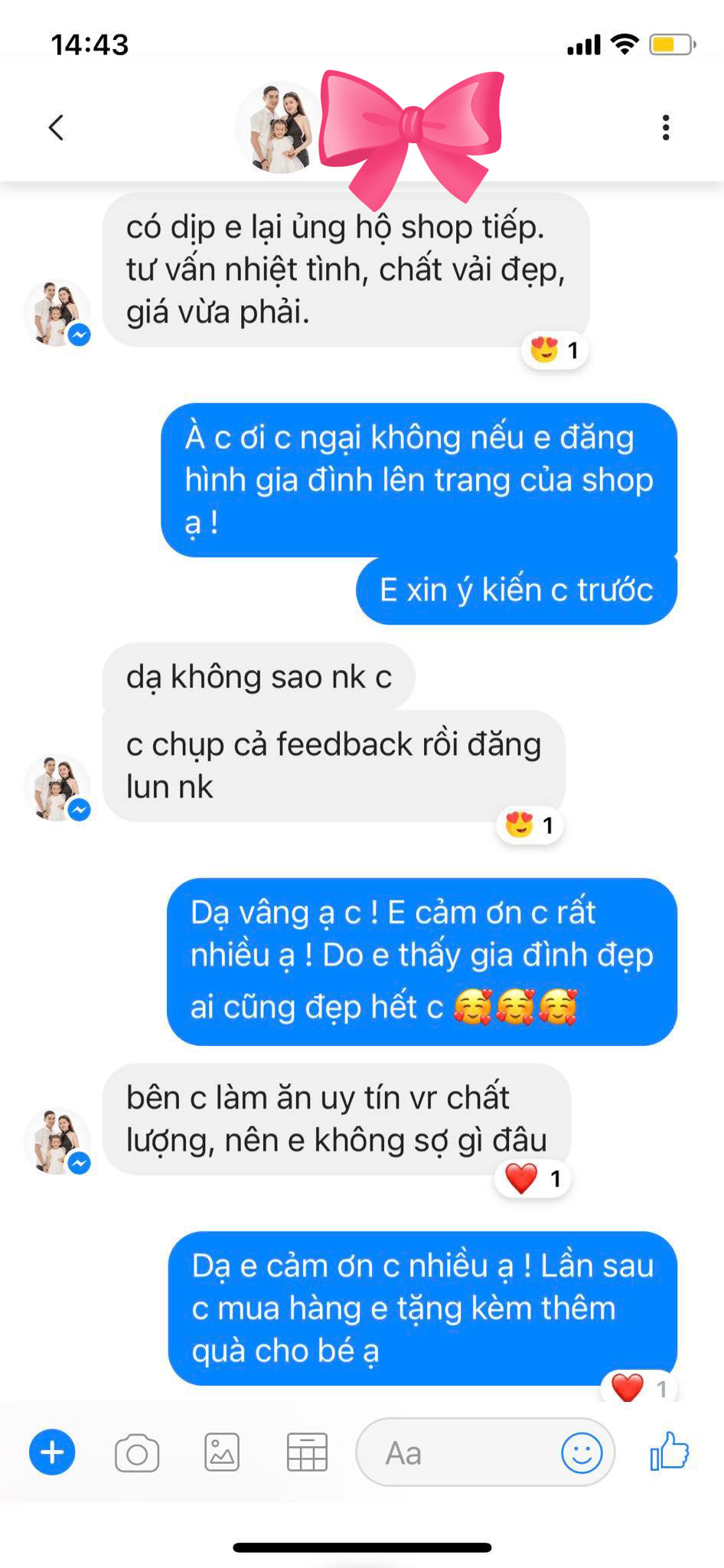Focus the Aa message input field
The image size is (724, 1568).
coord(459,1452)
